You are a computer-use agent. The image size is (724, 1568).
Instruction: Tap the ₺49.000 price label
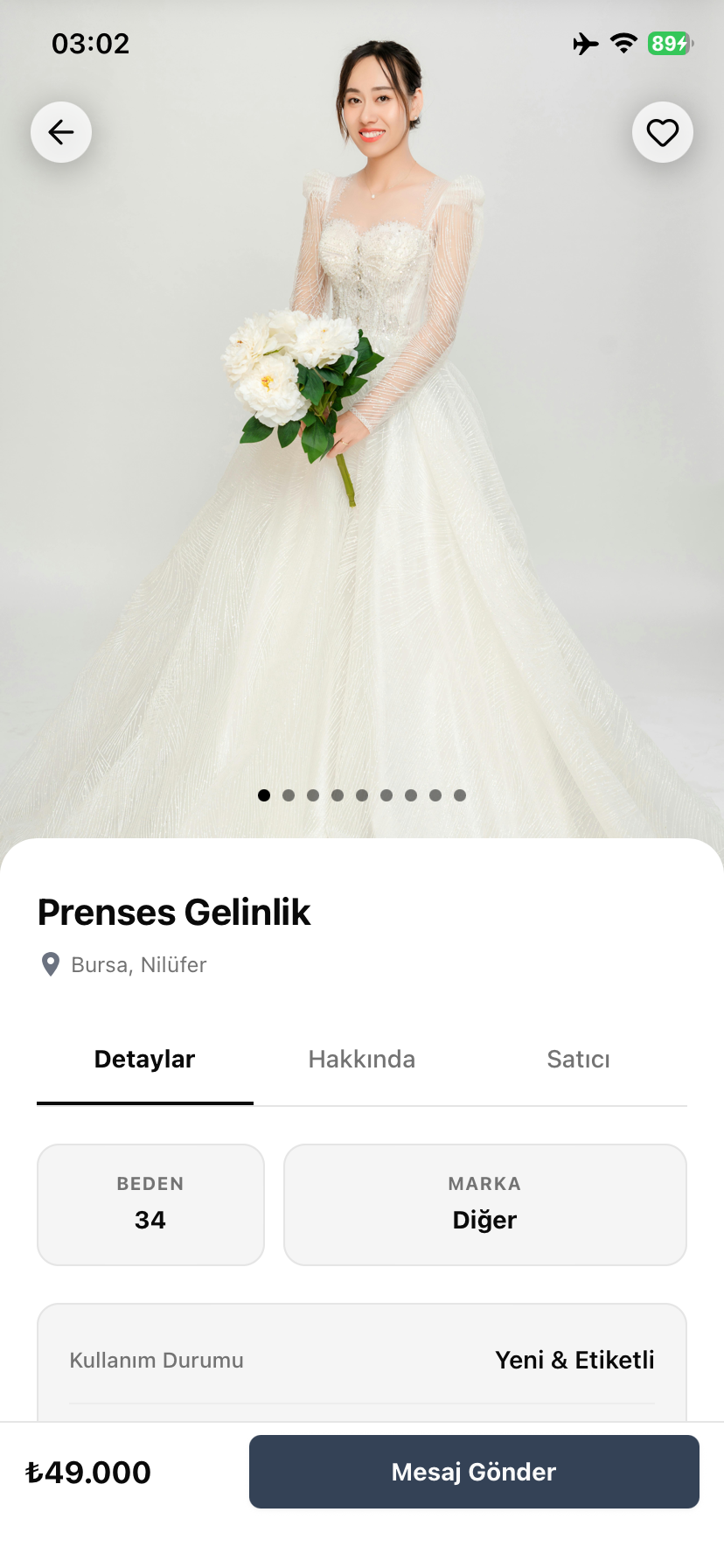(x=88, y=1472)
